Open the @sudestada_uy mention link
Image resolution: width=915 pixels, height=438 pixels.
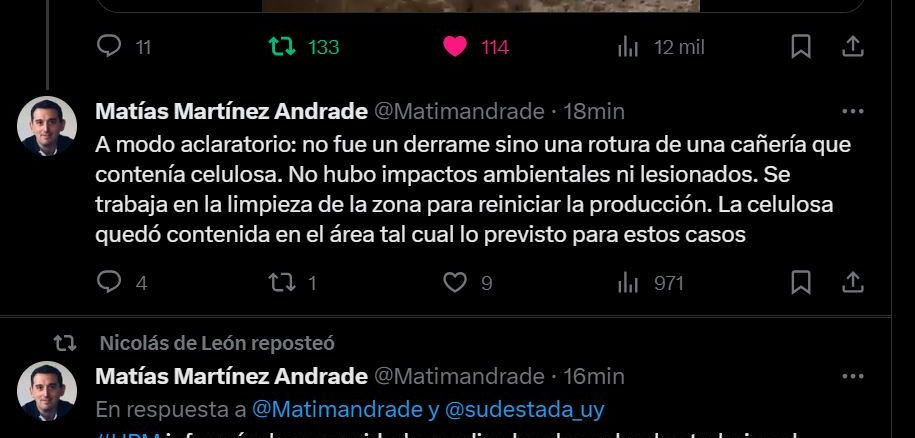(x=524, y=409)
